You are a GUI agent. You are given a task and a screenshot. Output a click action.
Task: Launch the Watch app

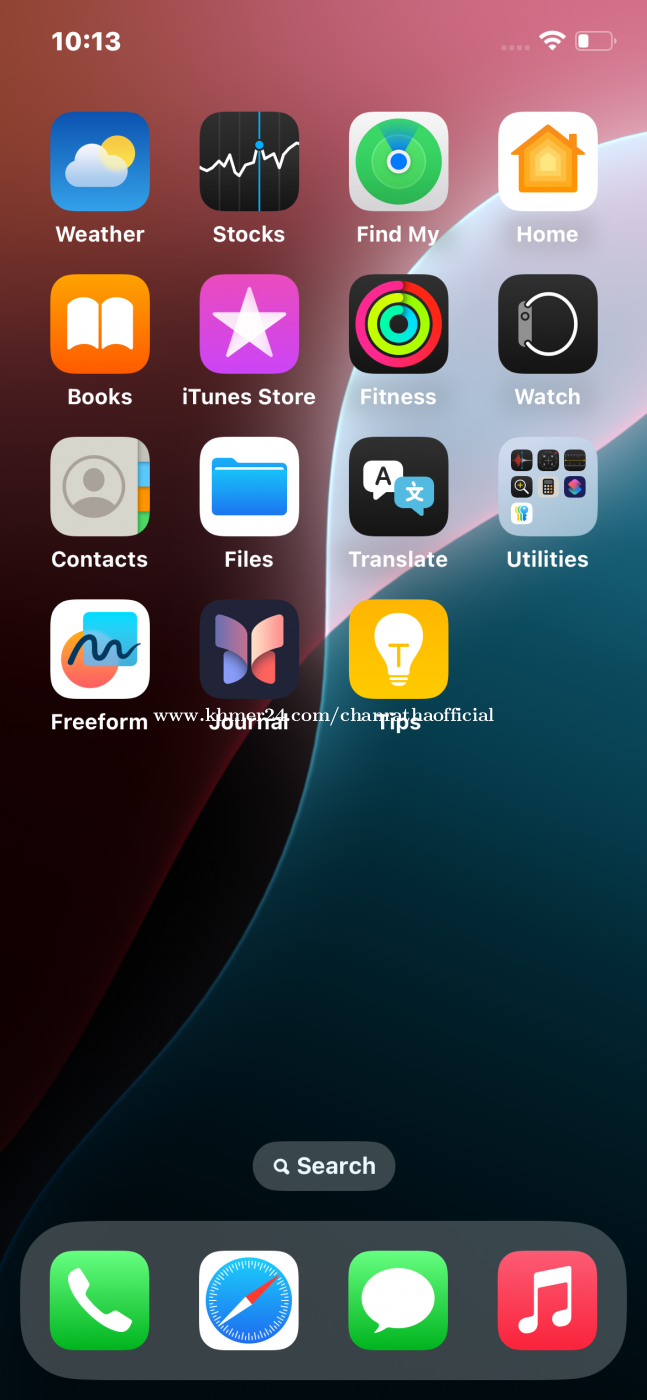tap(548, 324)
